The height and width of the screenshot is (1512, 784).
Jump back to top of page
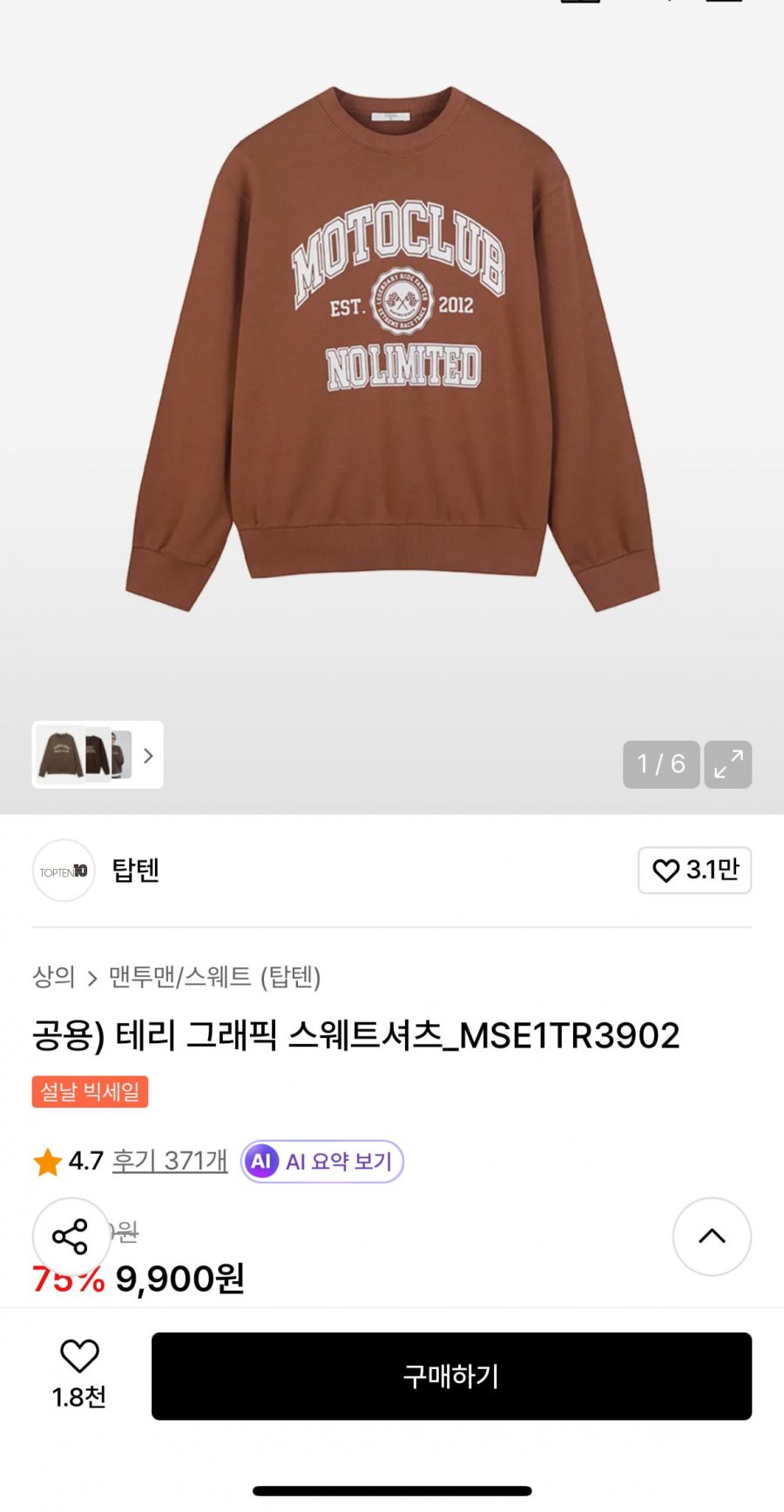[x=712, y=1236]
